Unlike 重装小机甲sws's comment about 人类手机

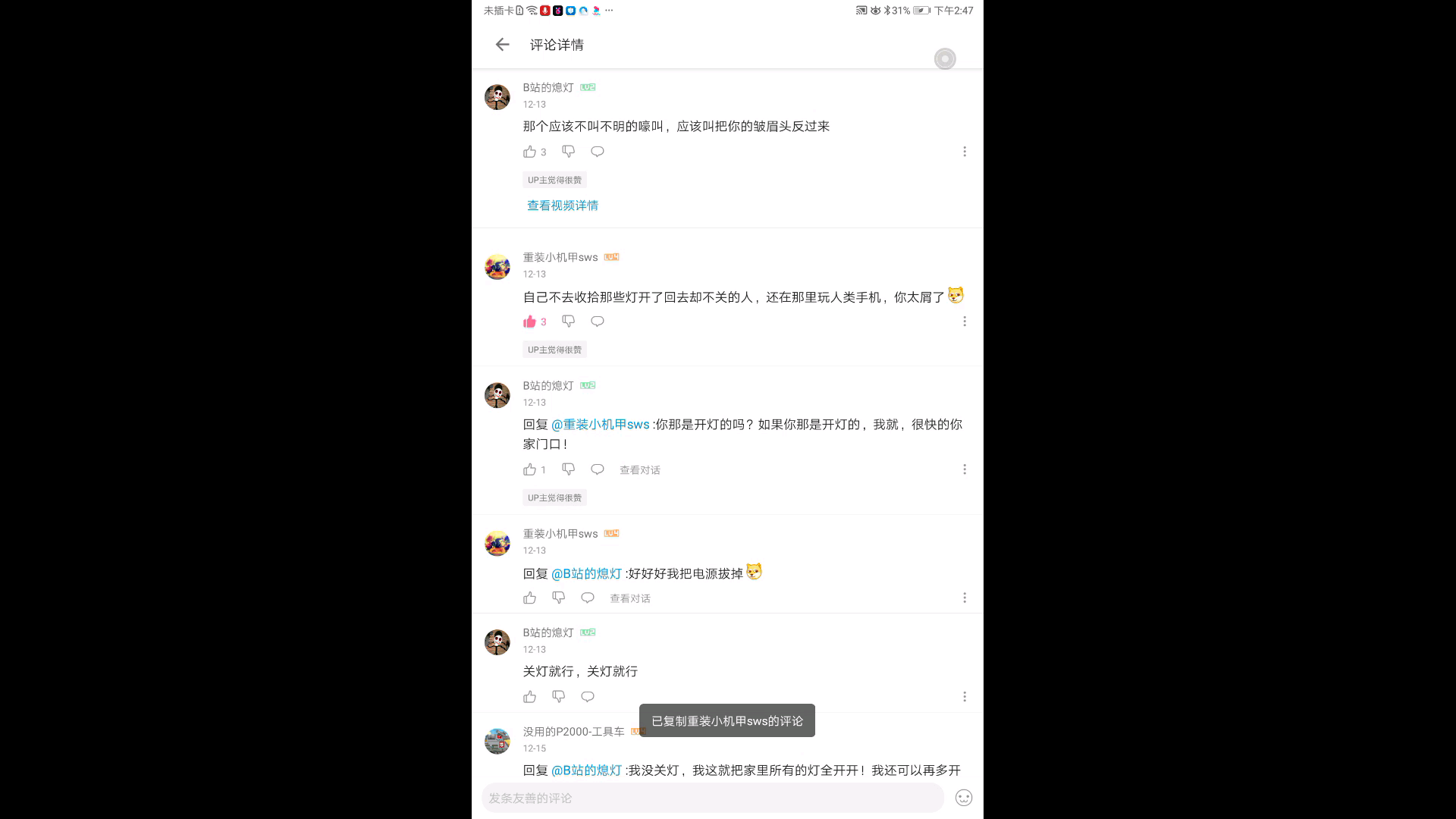[529, 322]
